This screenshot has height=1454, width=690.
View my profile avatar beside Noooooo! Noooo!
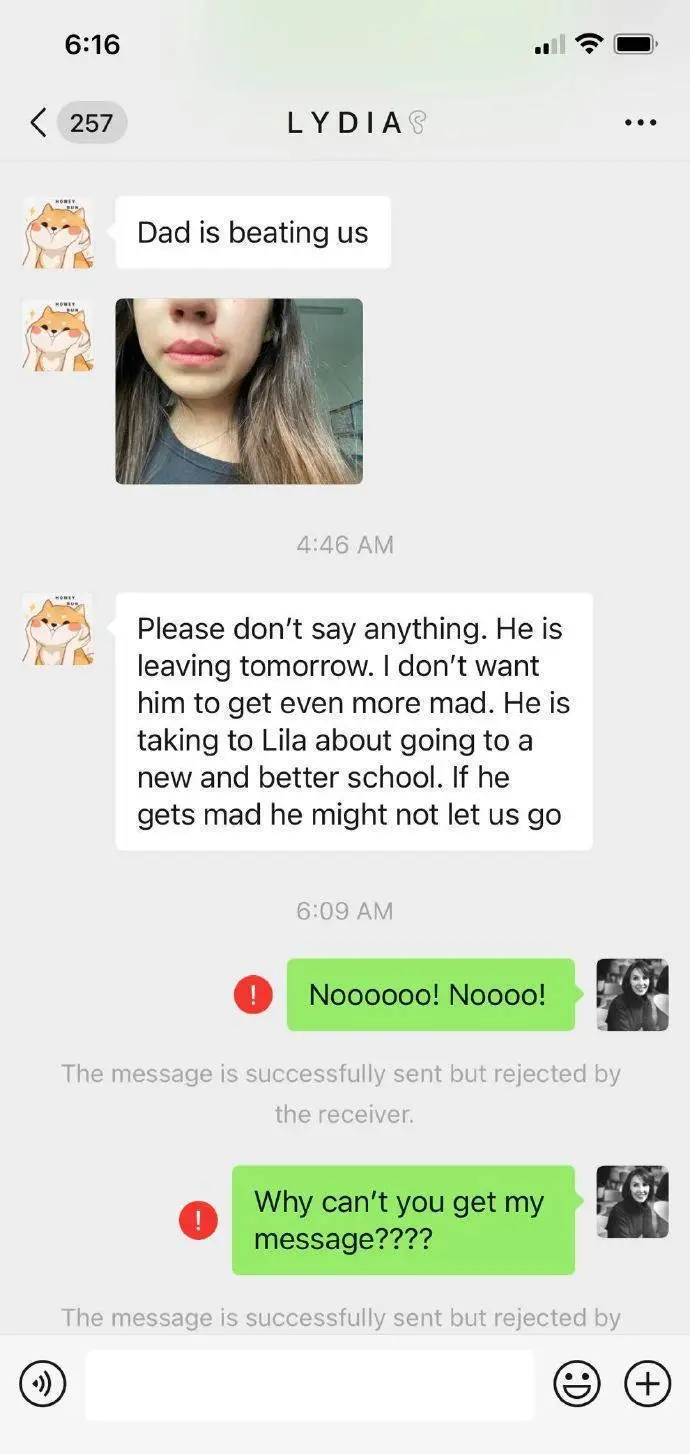[x=632, y=995]
